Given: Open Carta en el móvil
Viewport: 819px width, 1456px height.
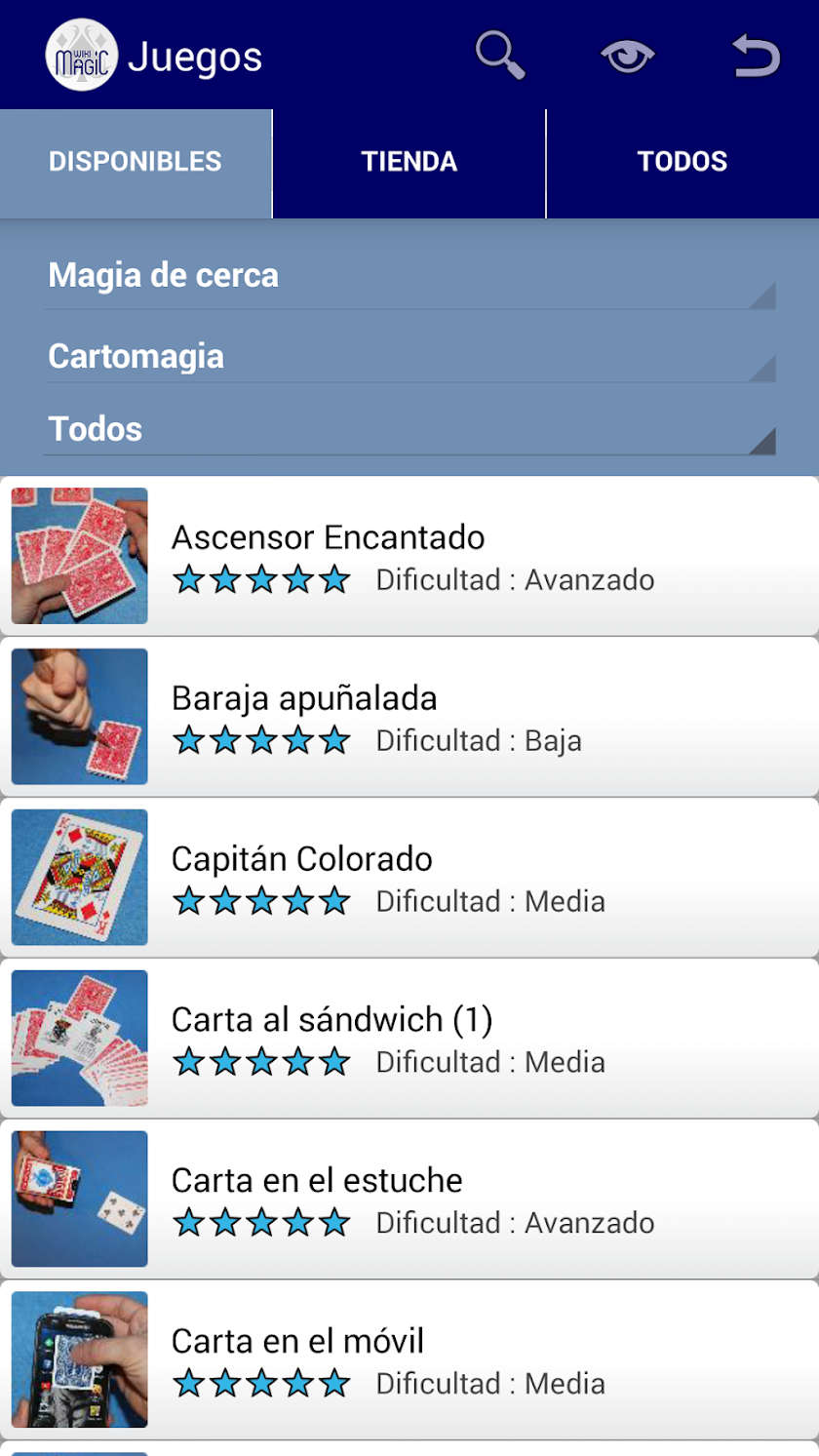Looking at the screenshot, I should click(409, 1360).
